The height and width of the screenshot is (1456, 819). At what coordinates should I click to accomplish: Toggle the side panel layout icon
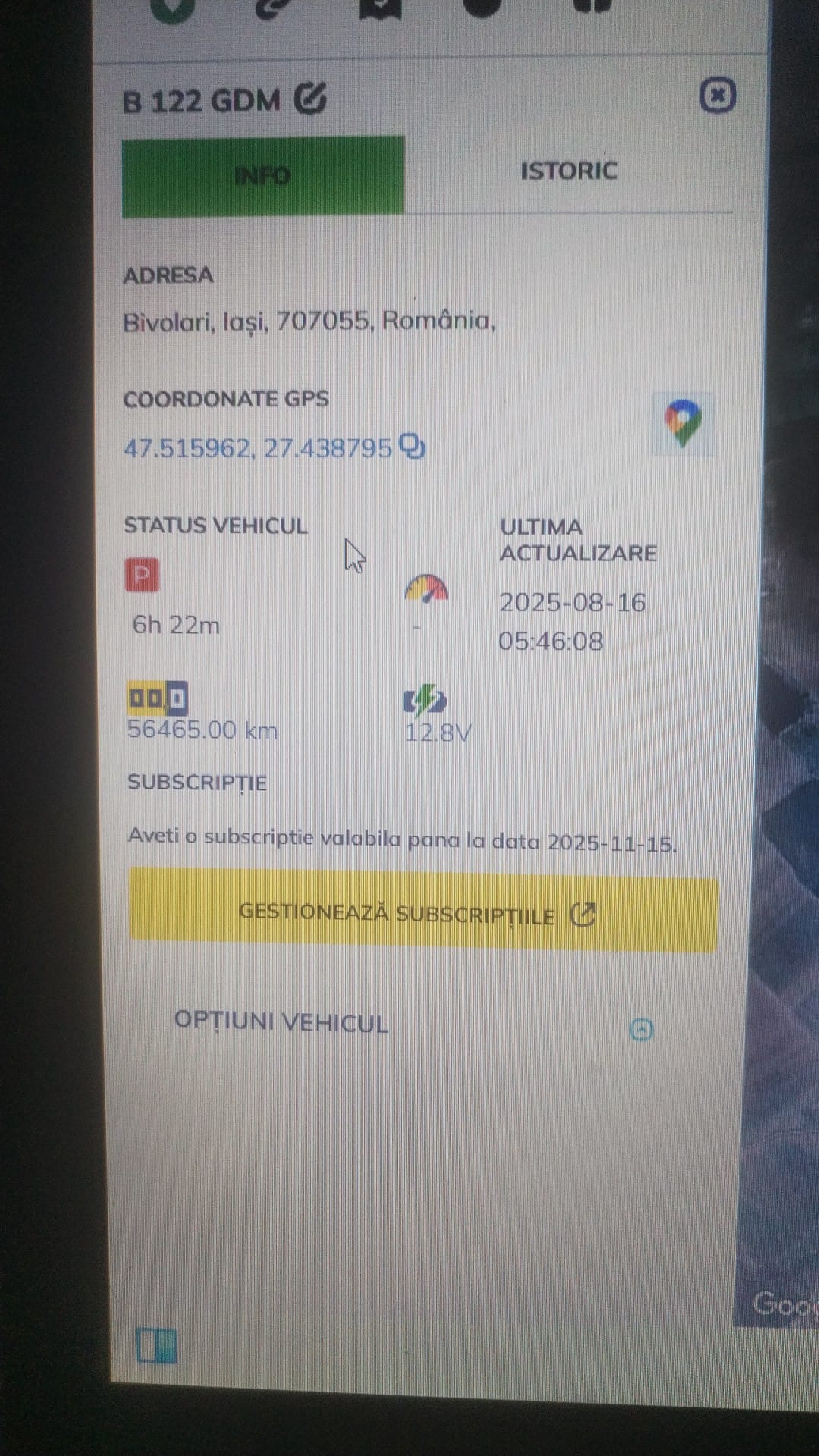tap(157, 1346)
